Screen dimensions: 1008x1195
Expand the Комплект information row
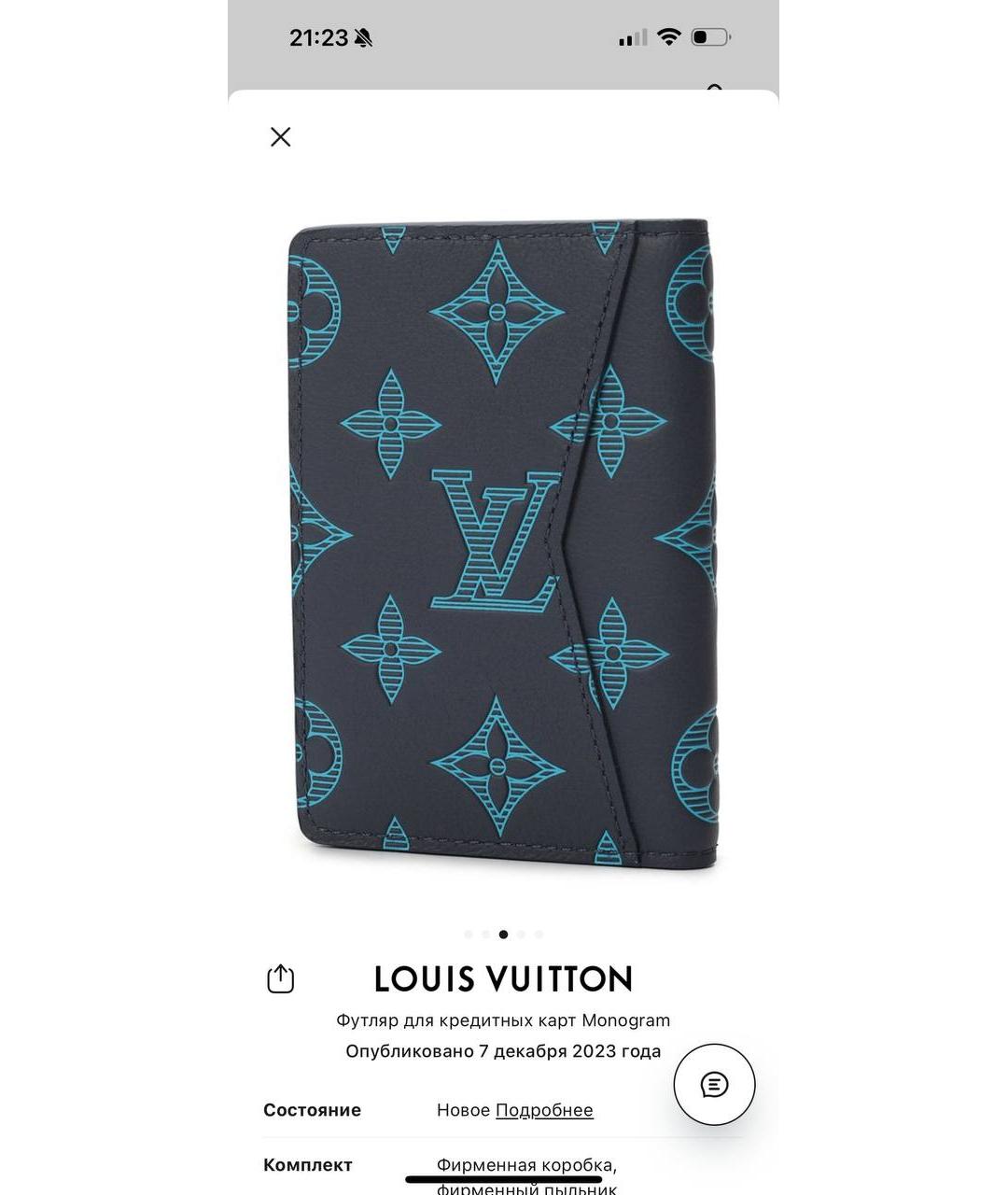[308, 1164]
